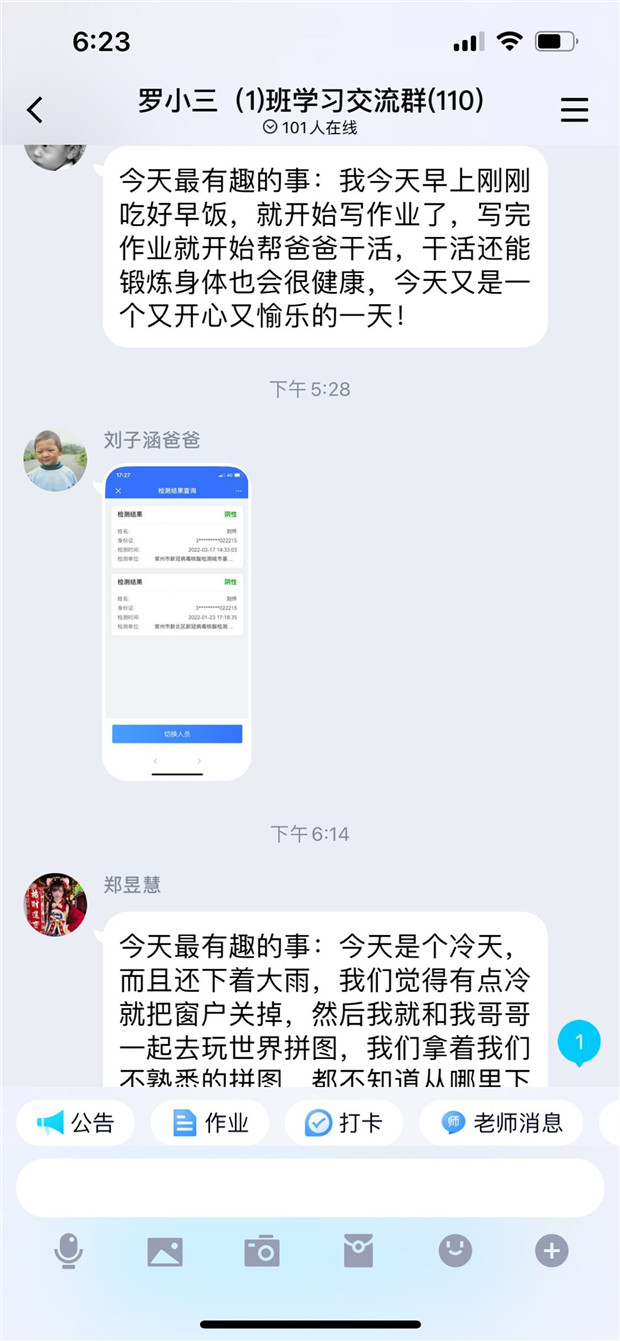This screenshot has width=620, height=1341.
Task: Open the 老师消息 teacher messages chip
Action: [x=501, y=1122]
